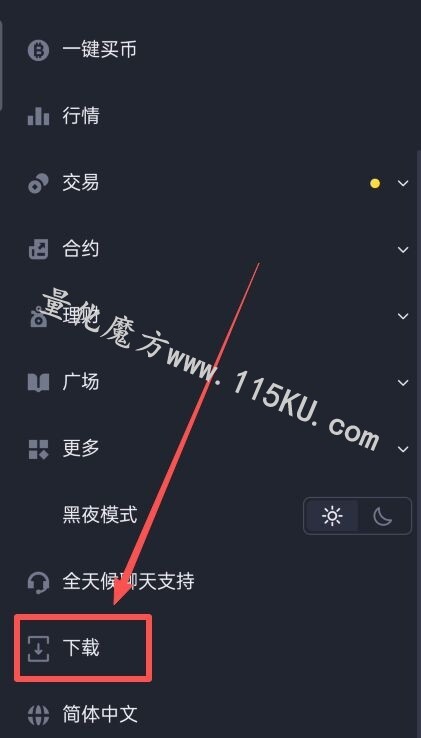
Task: Expand the 广场 submenu
Action: click(210, 382)
